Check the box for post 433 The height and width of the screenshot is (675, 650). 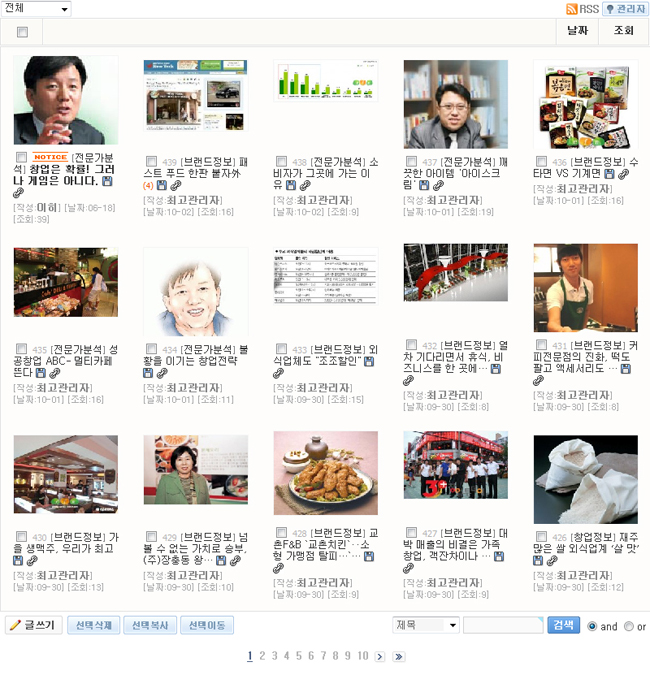coord(281,349)
